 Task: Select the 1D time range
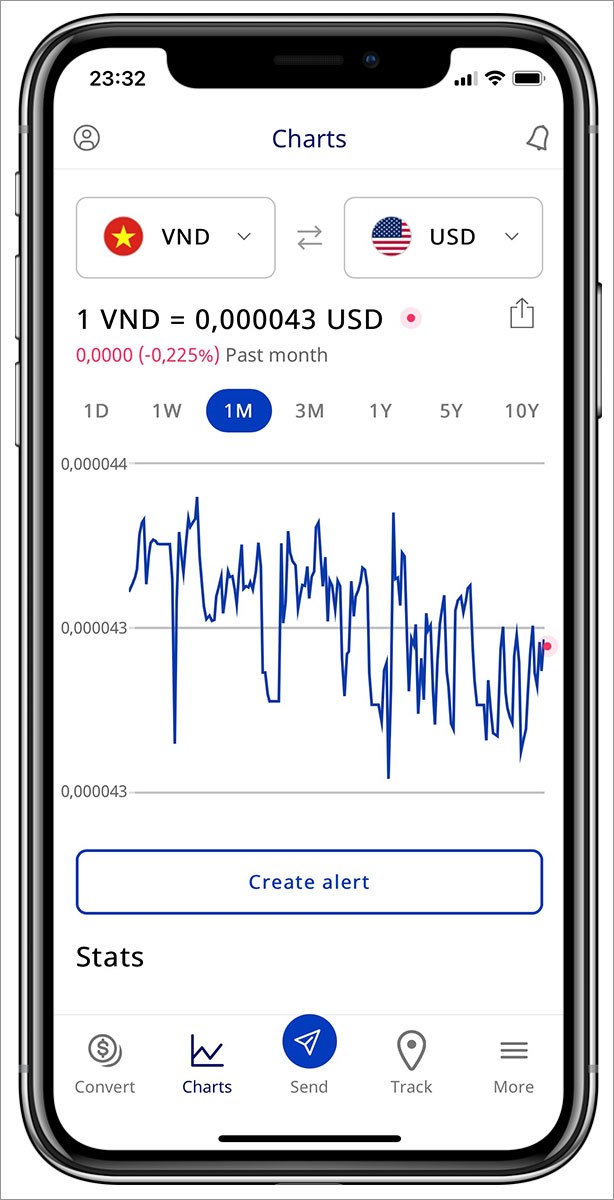click(96, 411)
